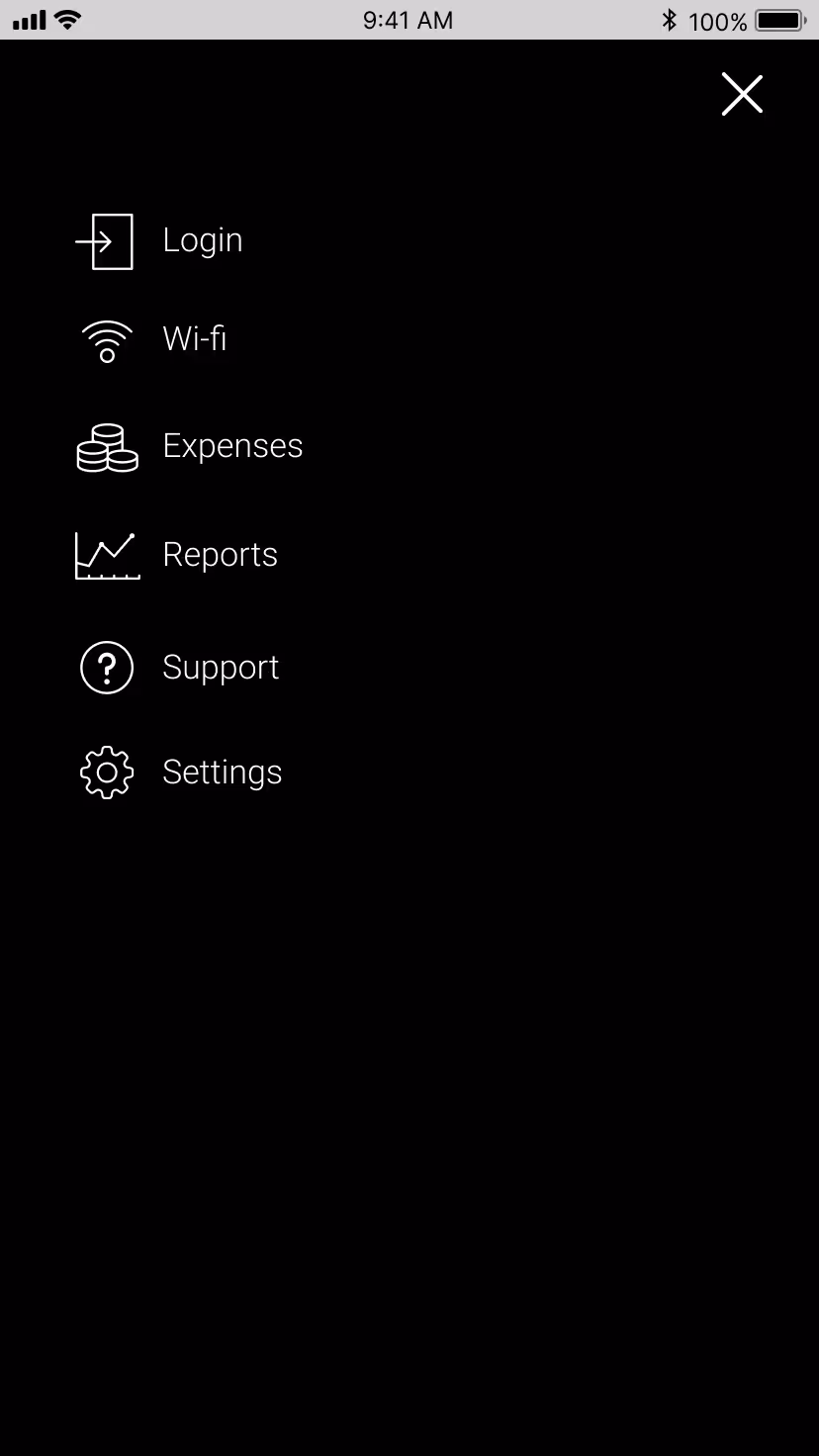Screen dimensions: 819x1456
Task: Open the Login menu item
Action: [202, 240]
